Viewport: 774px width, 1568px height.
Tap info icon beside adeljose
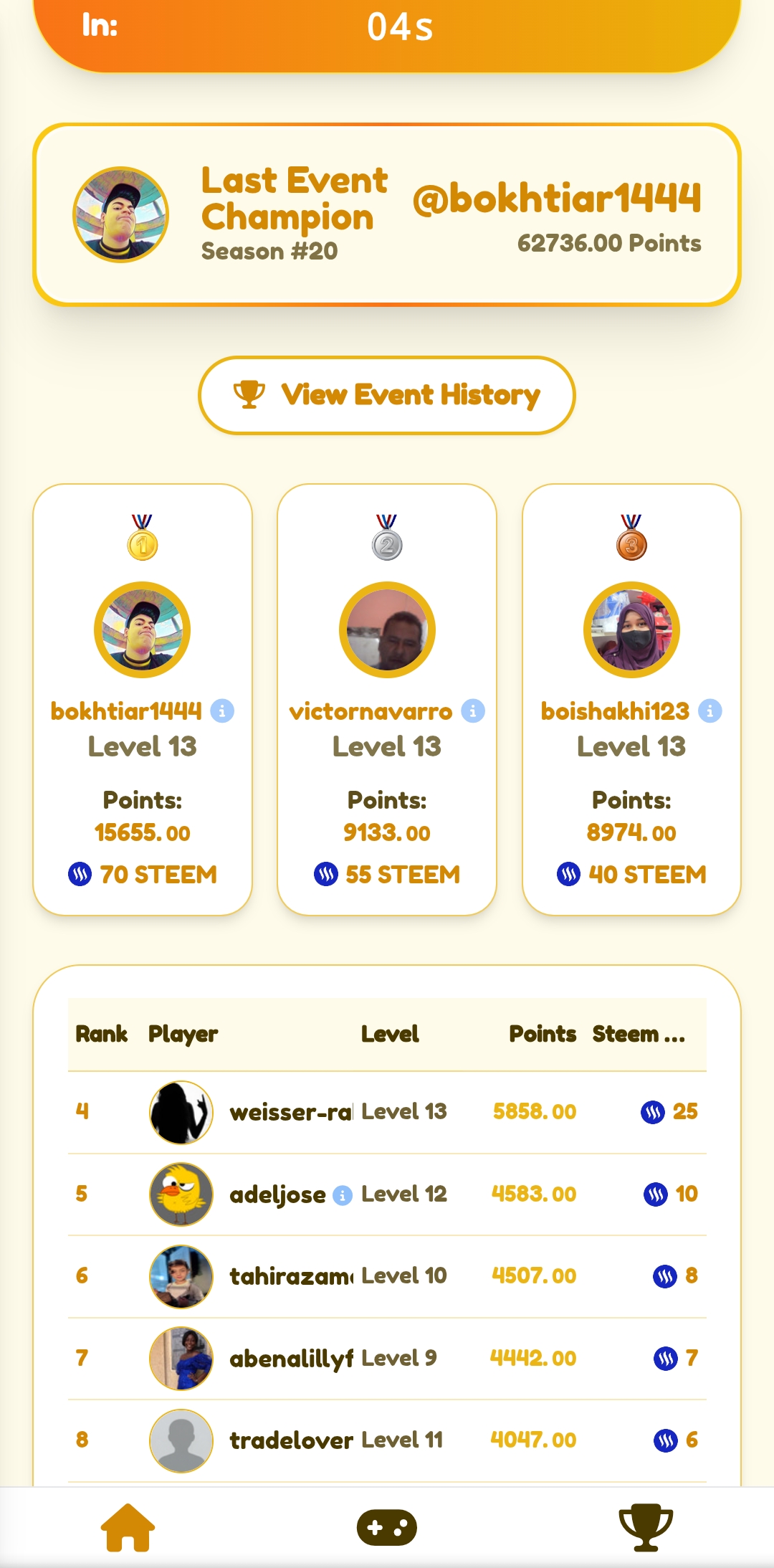(x=343, y=1196)
